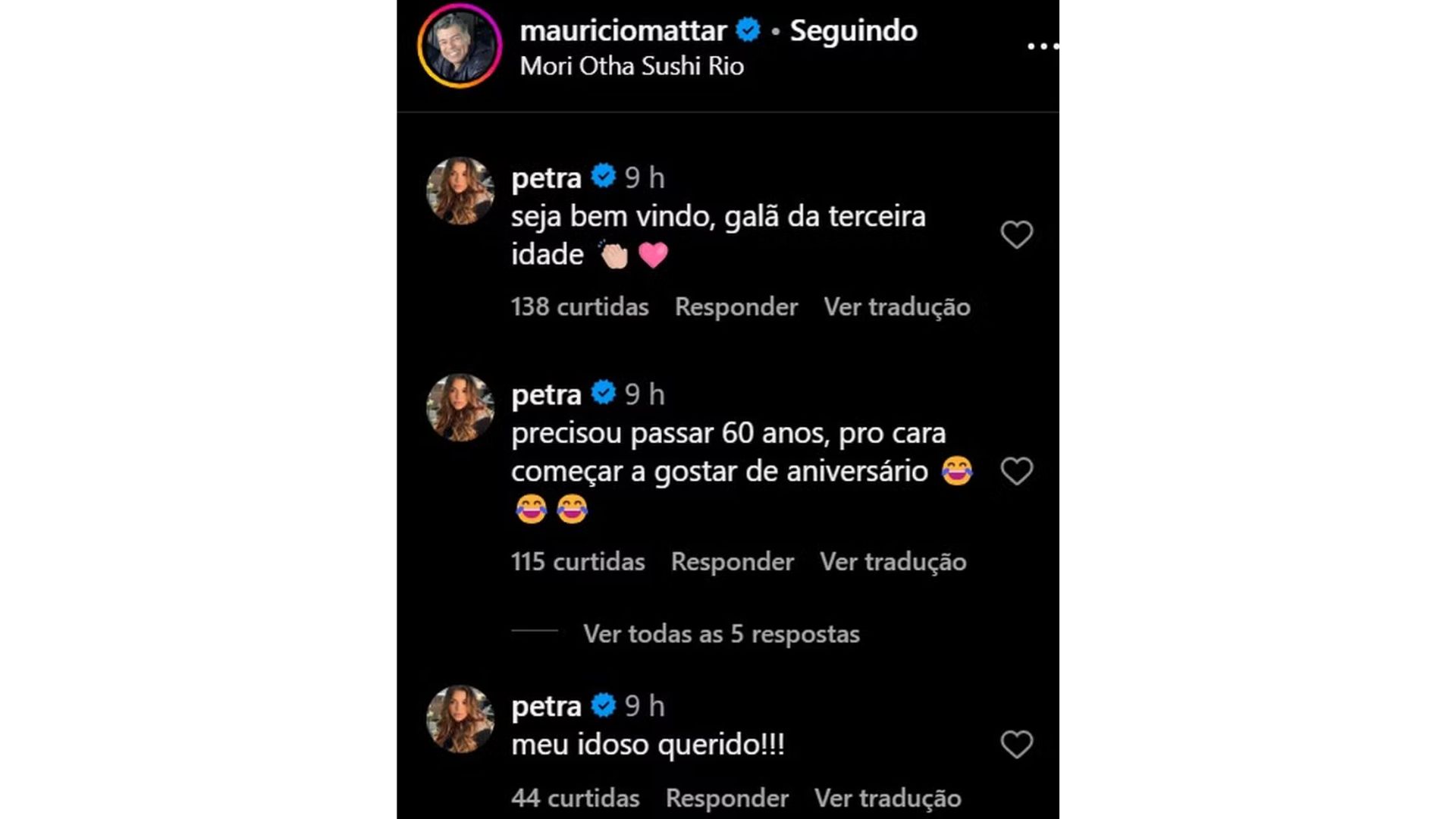Image resolution: width=1456 pixels, height=819 pixels.
Task: Open petra's profile from the "meu idoso querido" comment
Action: pos(546,707)
